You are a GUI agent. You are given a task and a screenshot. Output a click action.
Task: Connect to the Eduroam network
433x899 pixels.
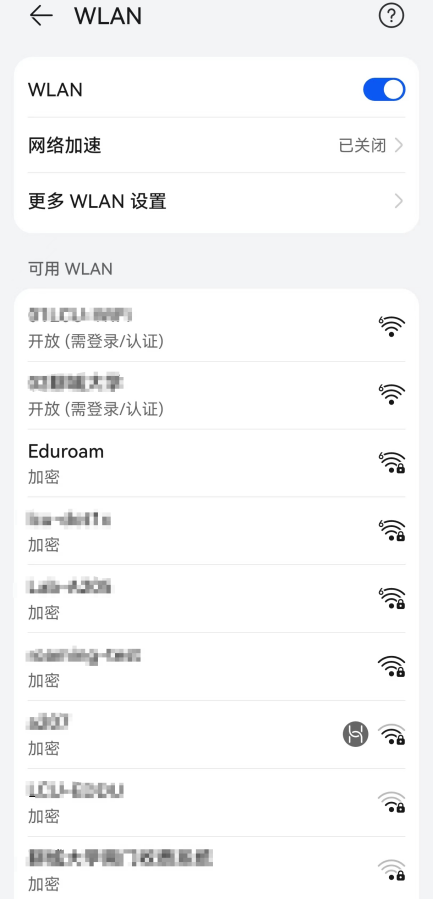(x=216, y=463)
